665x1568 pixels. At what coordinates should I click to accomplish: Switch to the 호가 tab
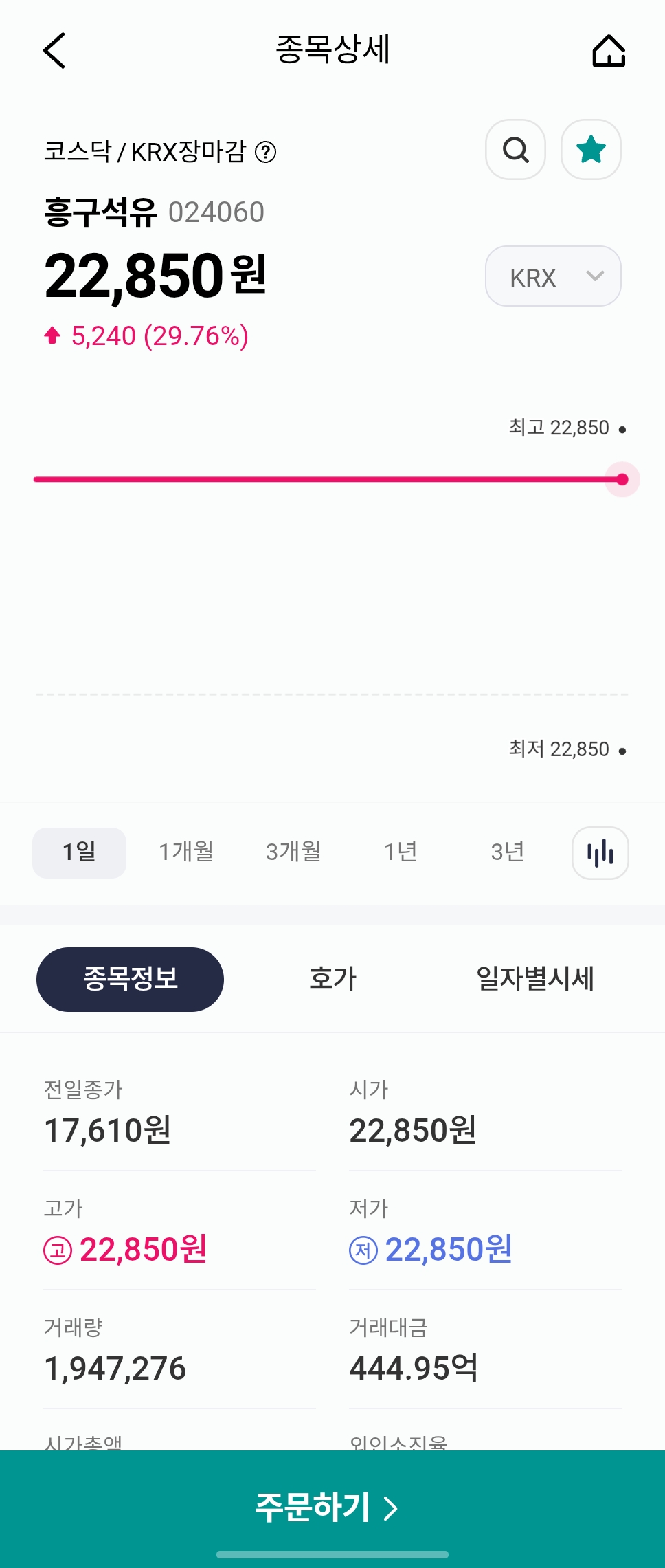tap(332, 979)
